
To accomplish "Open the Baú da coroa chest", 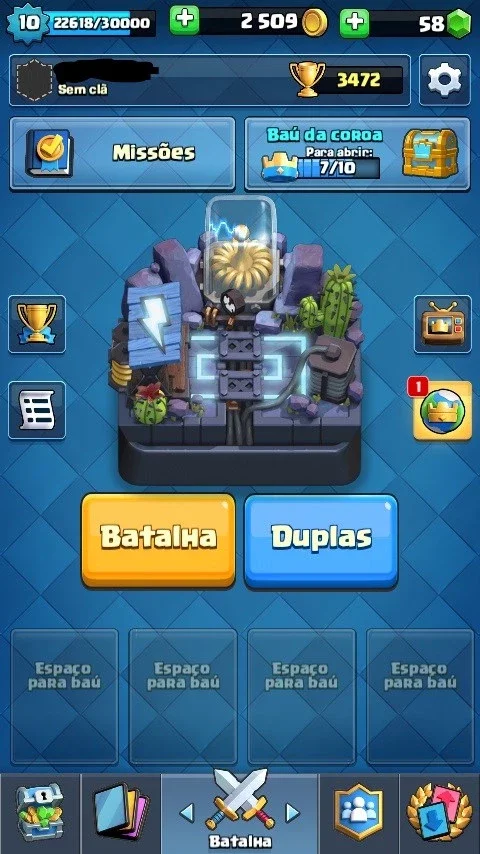I will pyautogui.click(x=357, y=154).
